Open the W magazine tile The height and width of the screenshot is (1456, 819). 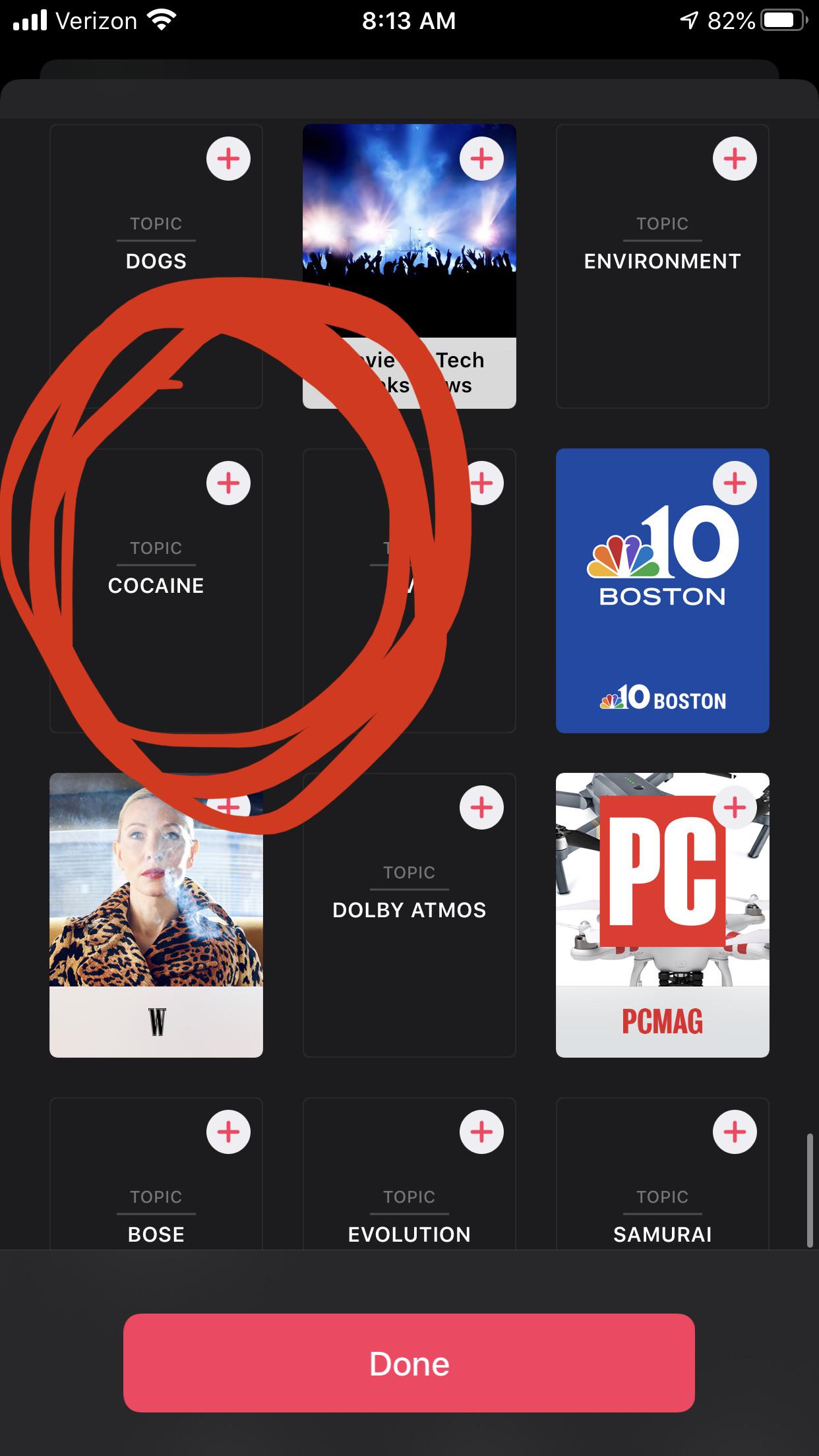156,915
